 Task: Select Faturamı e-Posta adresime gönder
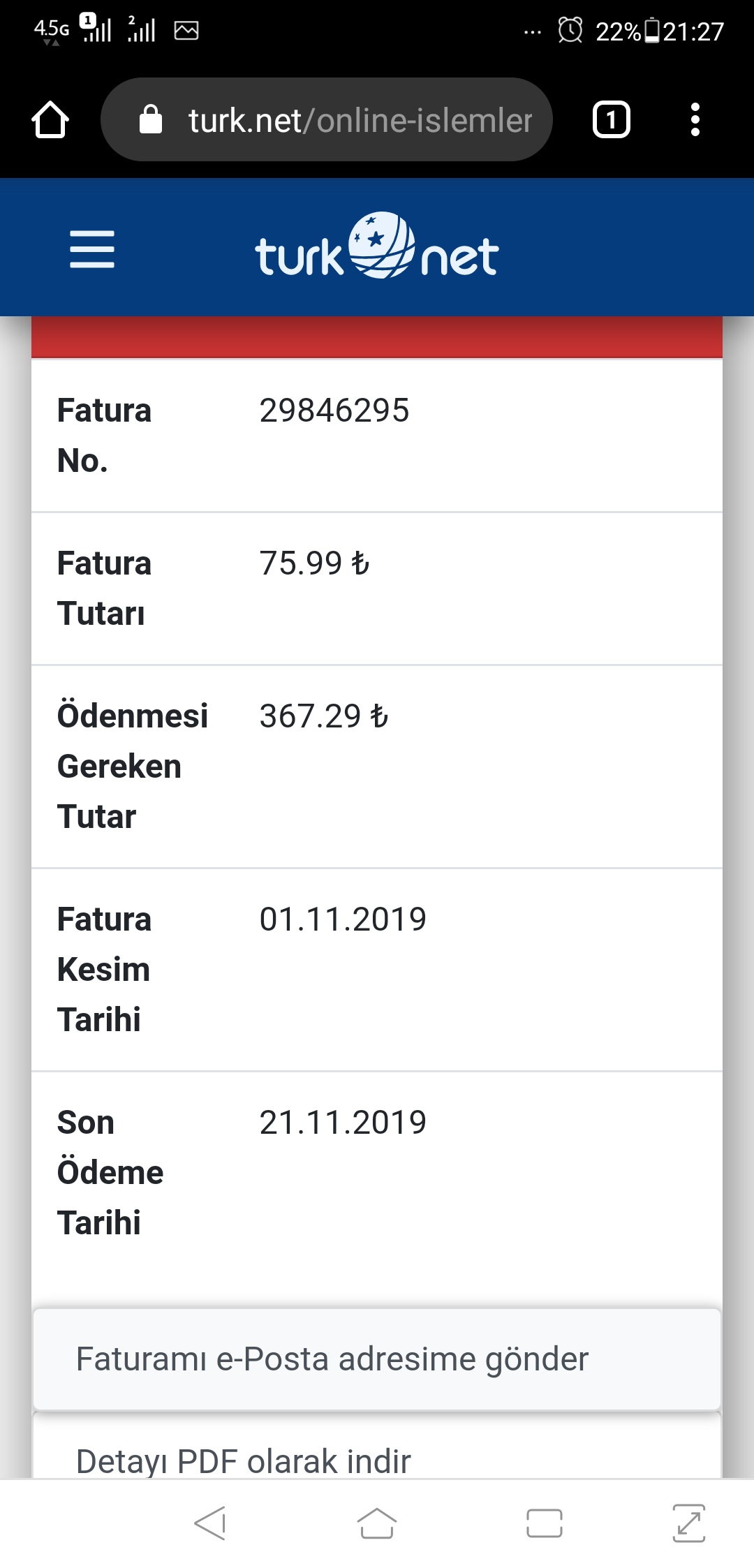(377, 1359)
